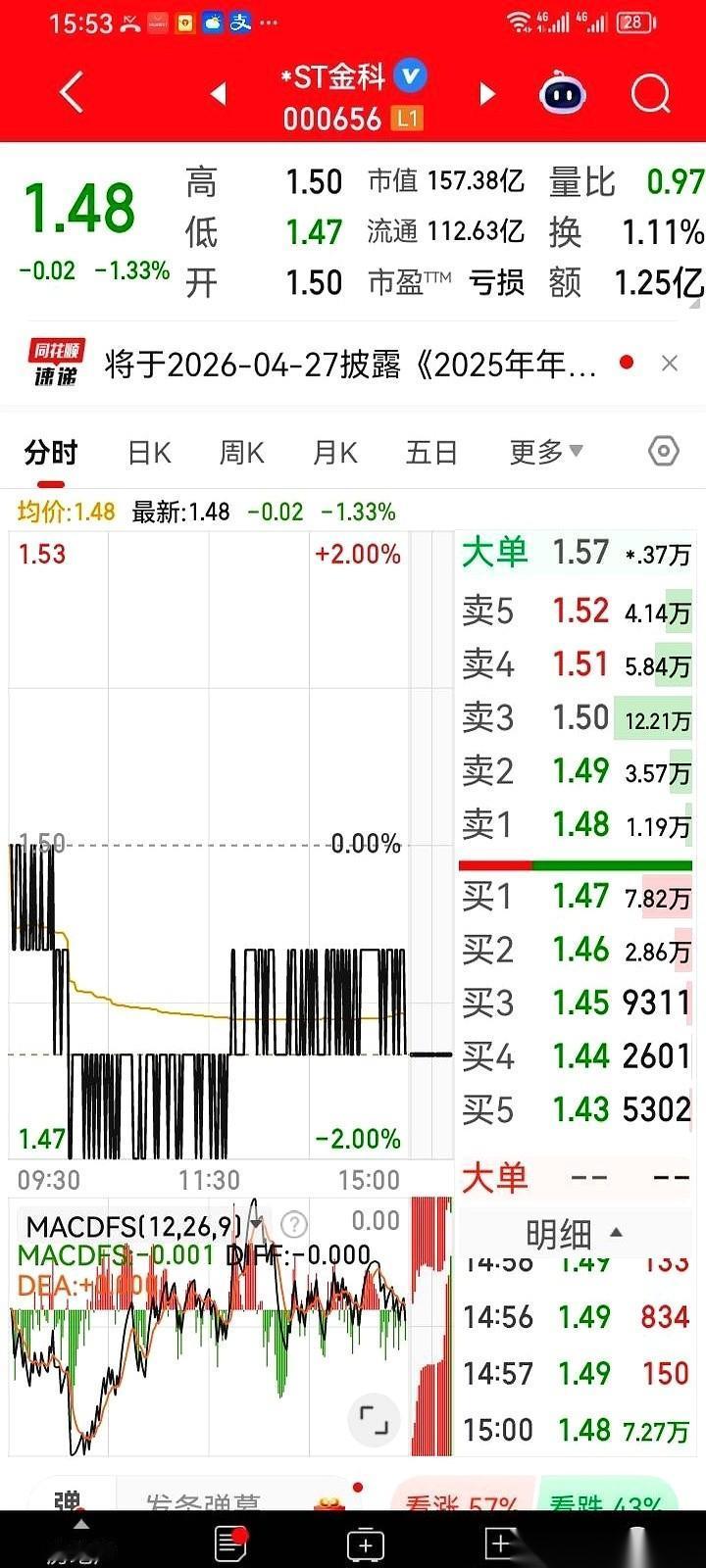Screen dimensions: 706x1568
Task: Click the MACD question mark help icon
Action: [292, 1225]
